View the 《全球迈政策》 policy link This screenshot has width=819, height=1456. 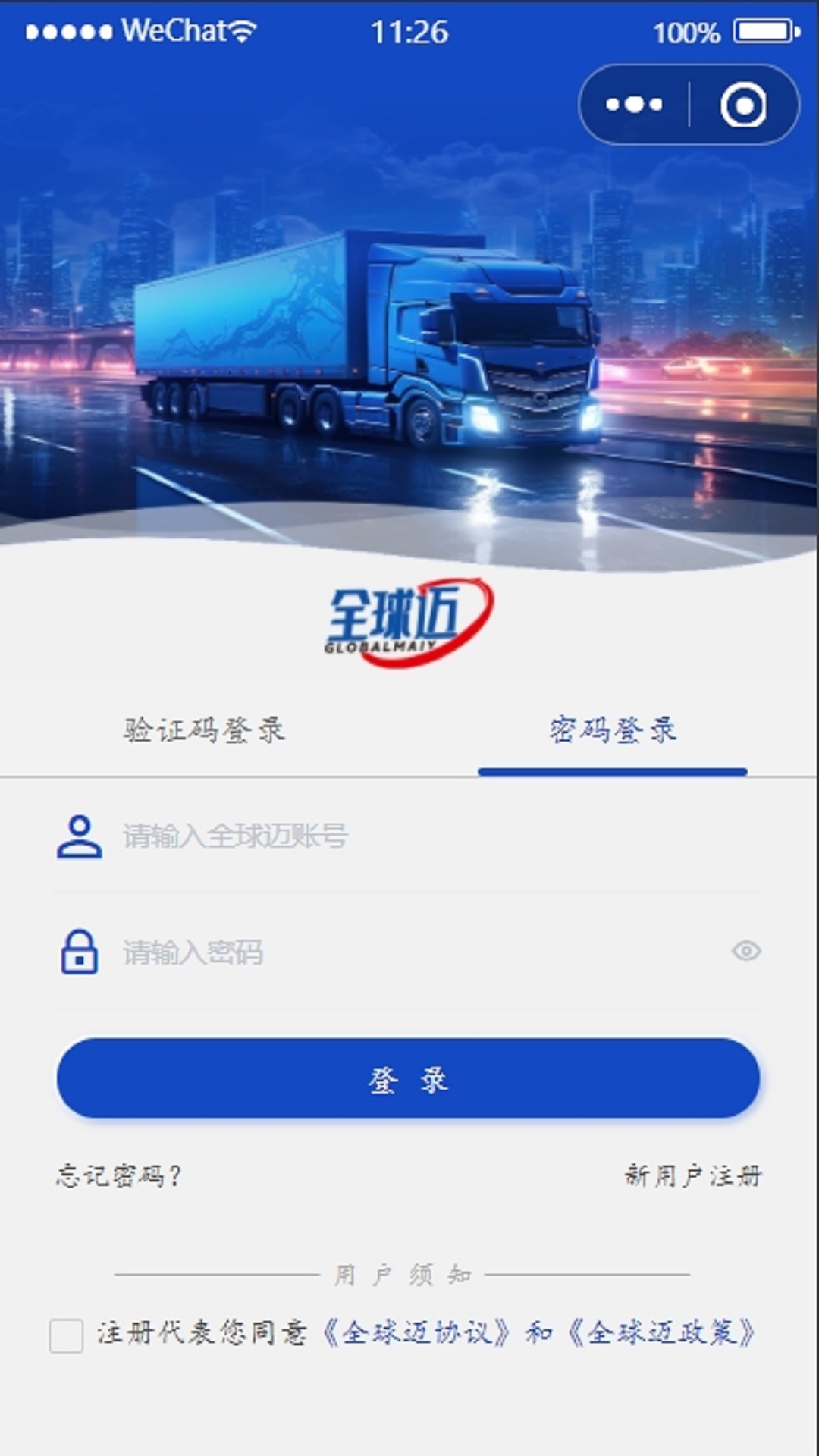click(661, 1333)
